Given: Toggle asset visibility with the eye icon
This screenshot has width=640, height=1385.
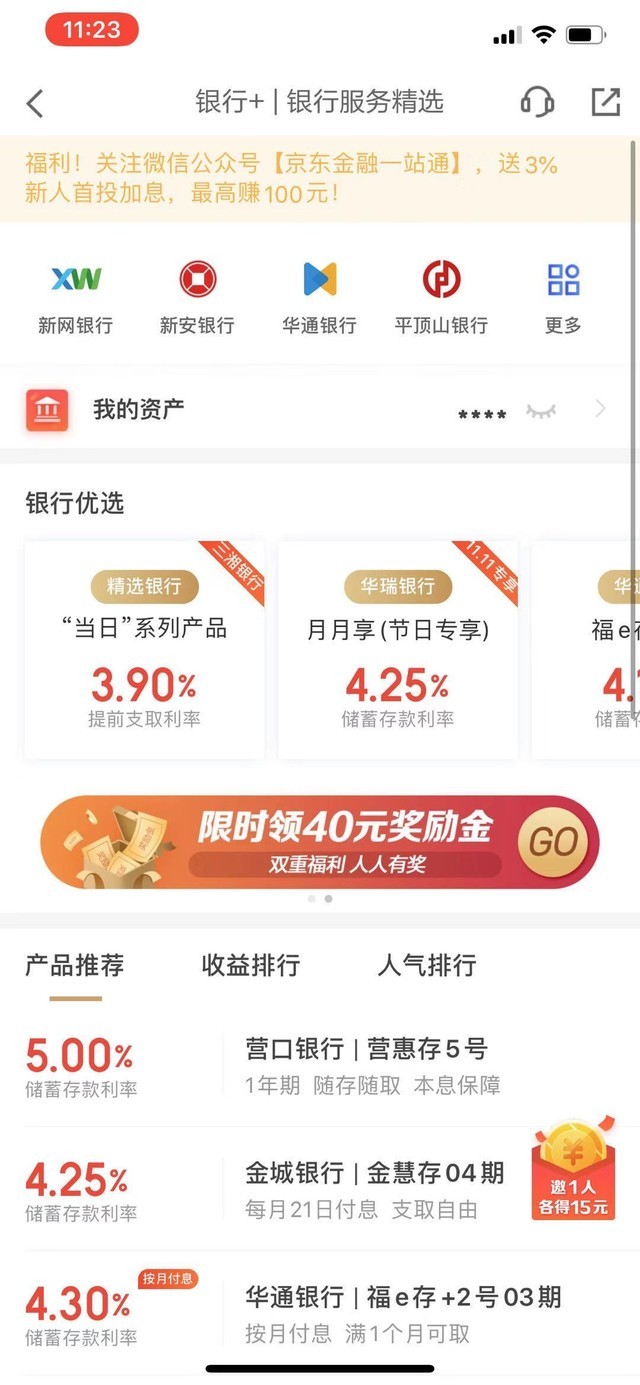Looking at the screenshot, I should [541, 411].
